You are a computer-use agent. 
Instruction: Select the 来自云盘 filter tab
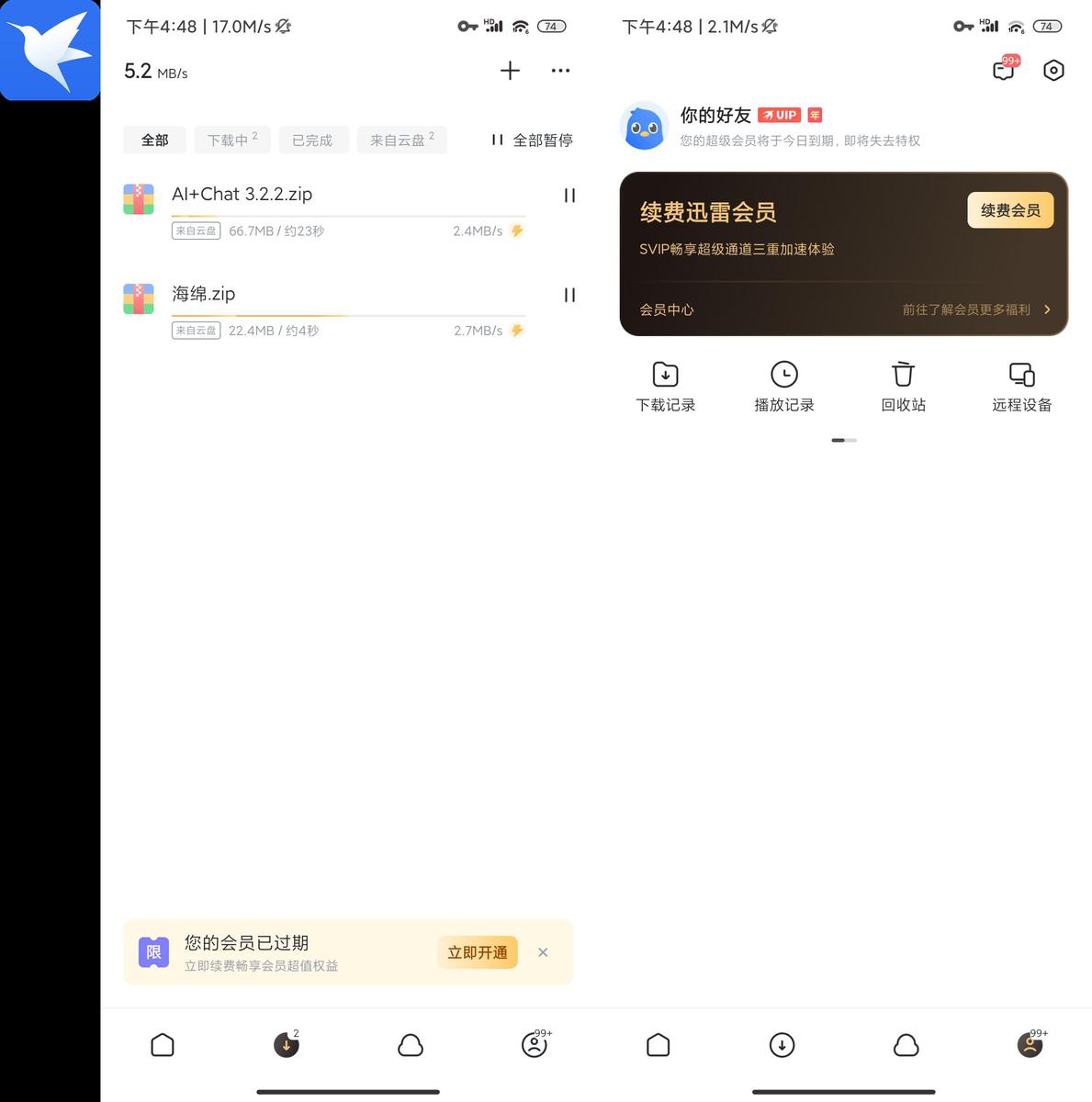[x=401, y=140]
